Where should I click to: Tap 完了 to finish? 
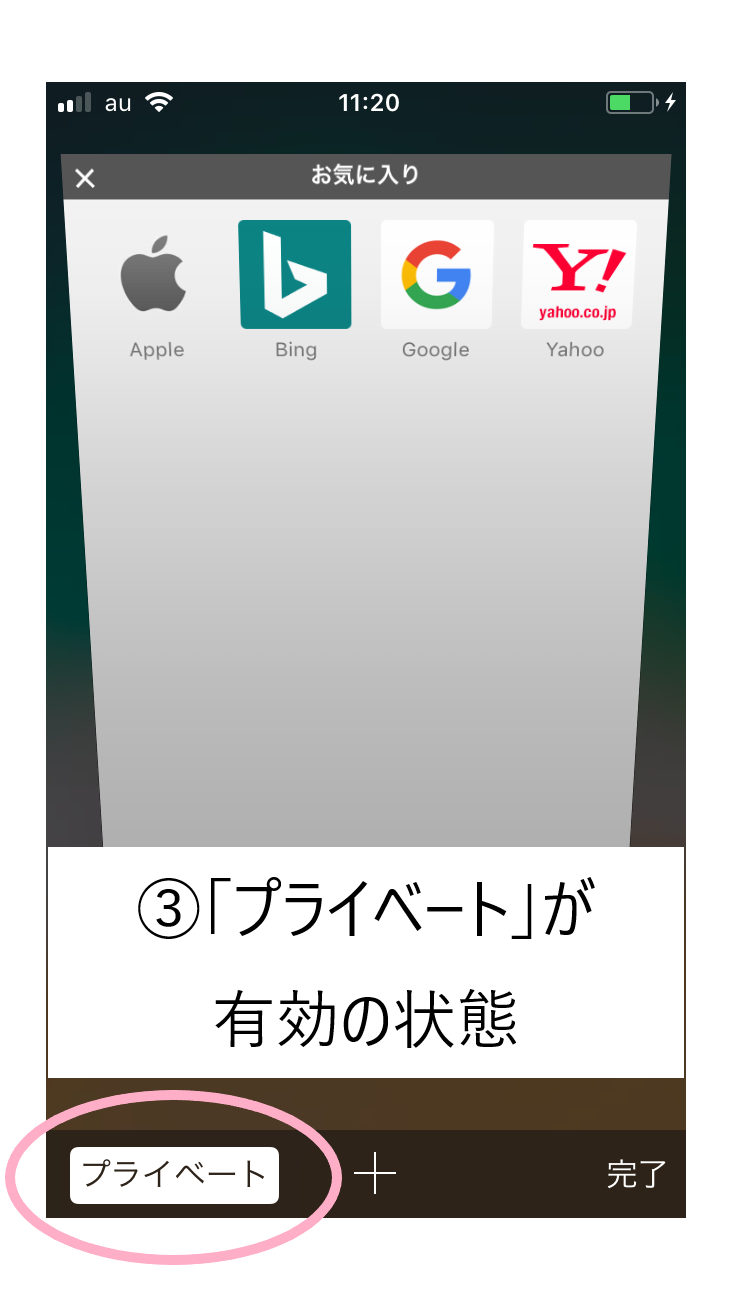coord(636,1174)
